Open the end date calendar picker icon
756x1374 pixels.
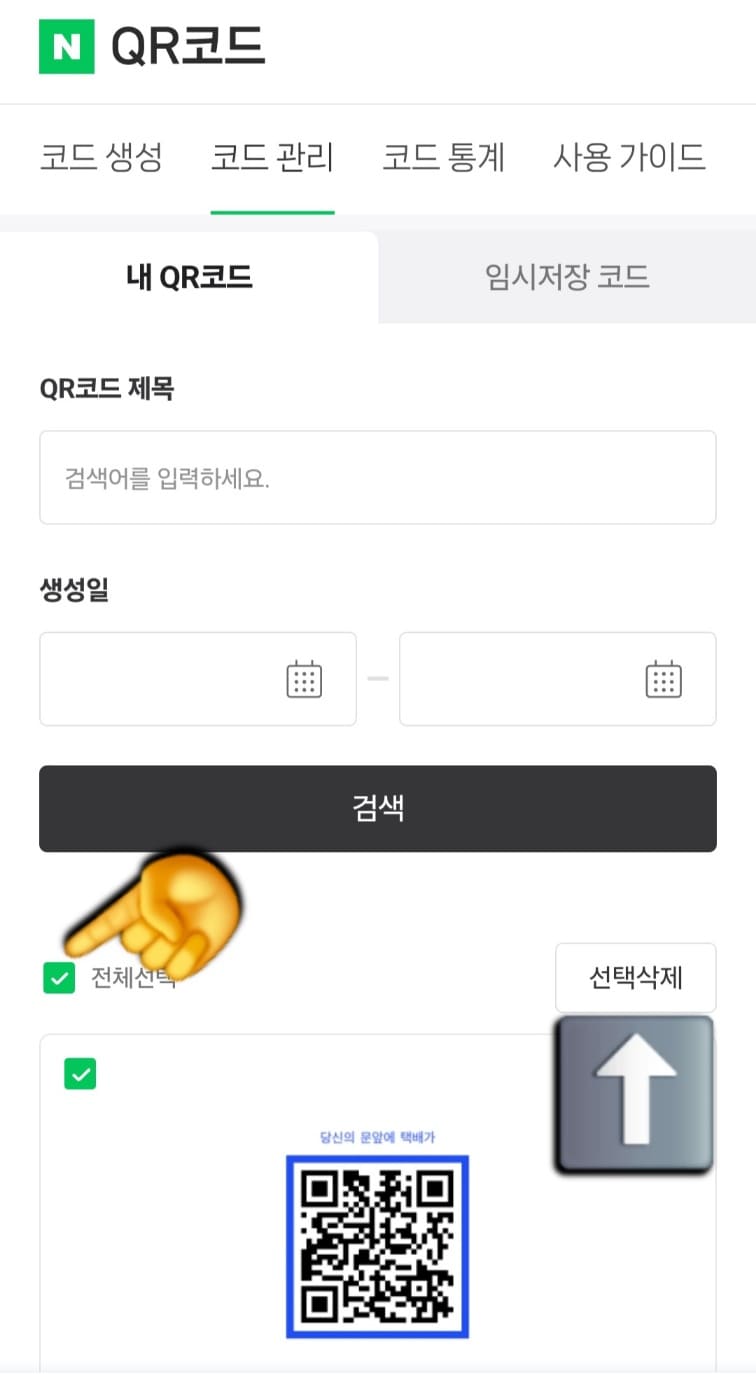(662, 679)
